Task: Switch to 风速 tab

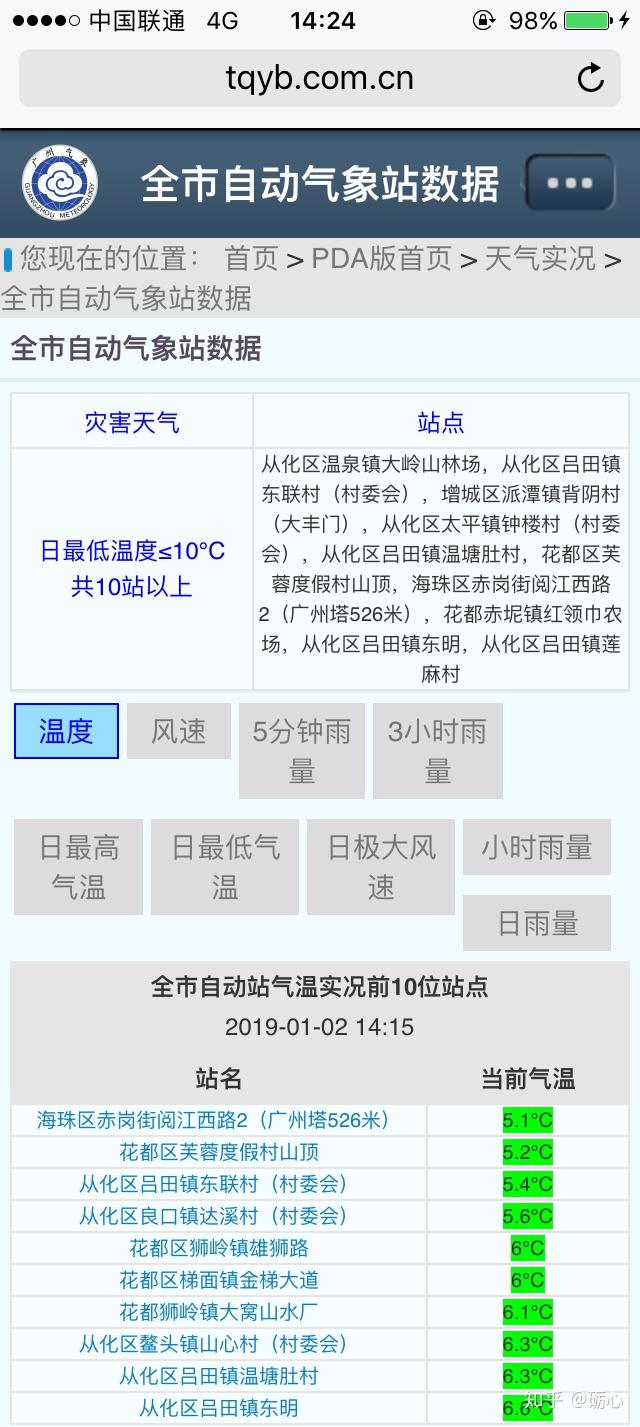Action: [x=179, y=731]
